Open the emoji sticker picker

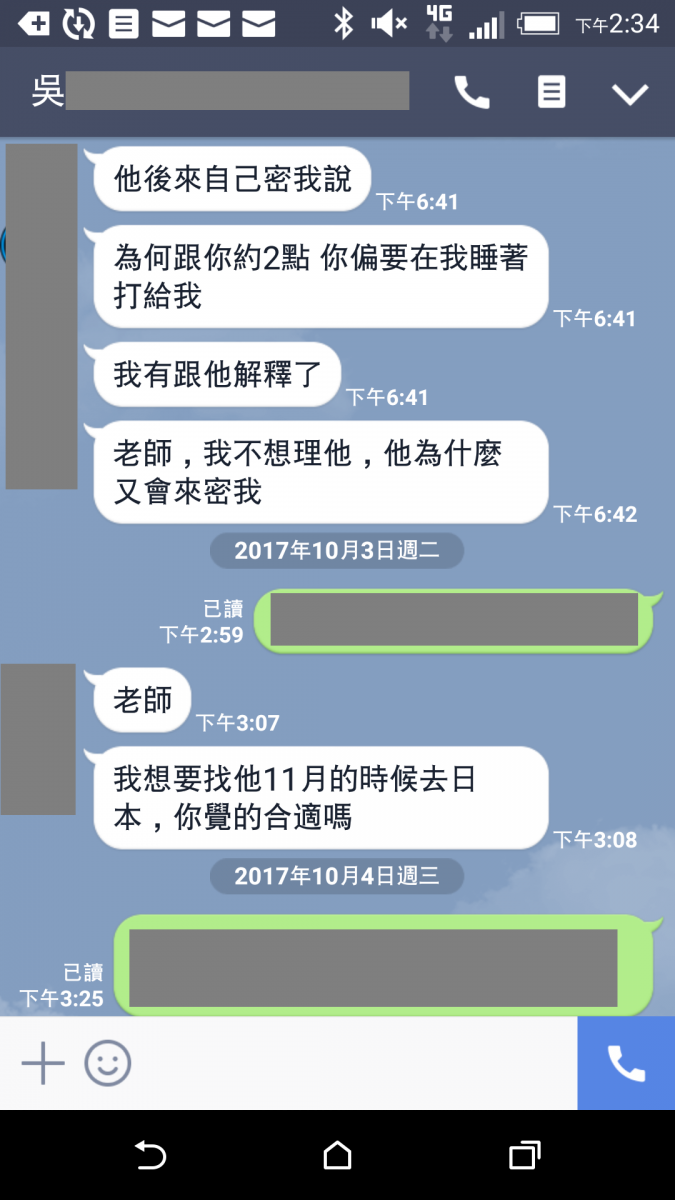[x=108, y=1063]
